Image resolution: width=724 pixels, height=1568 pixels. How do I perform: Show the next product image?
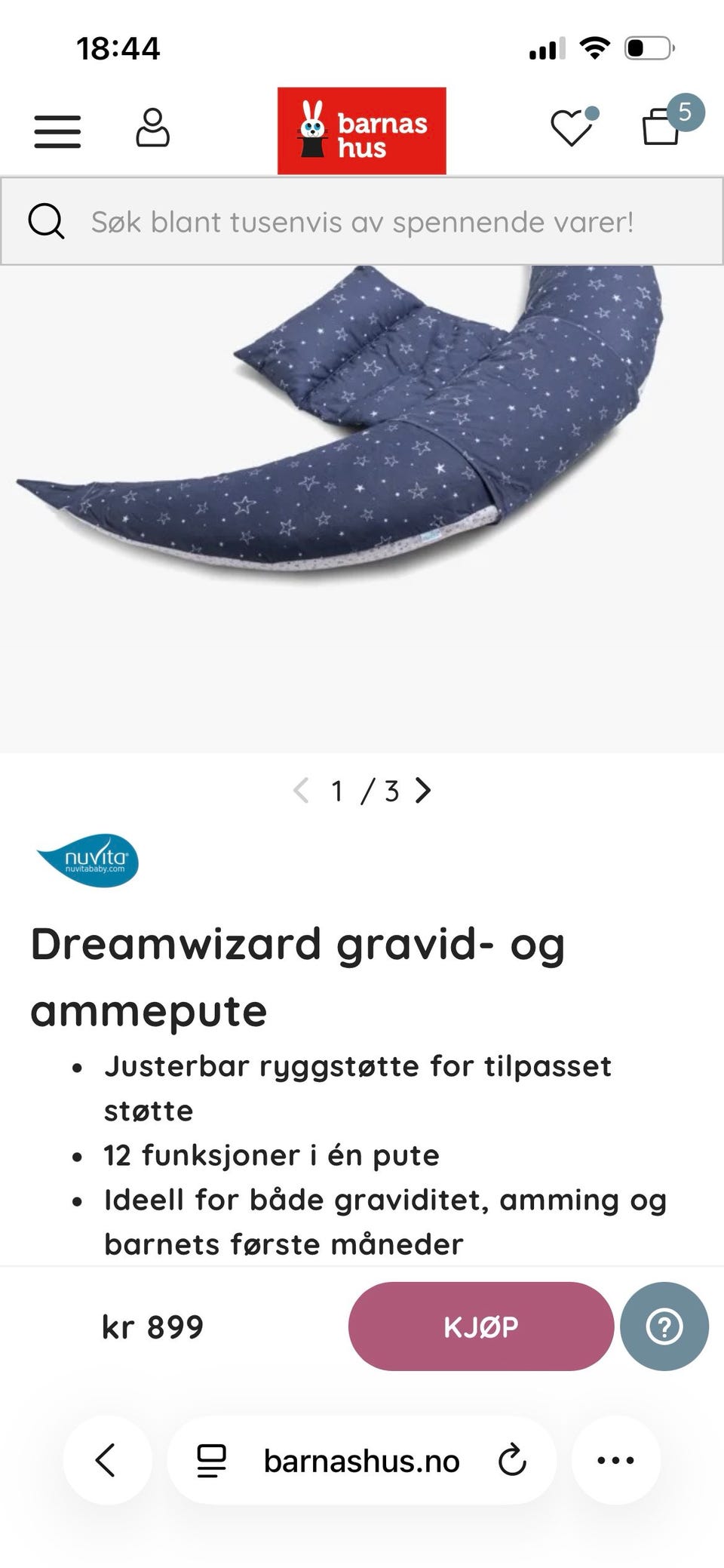pyautogui.click(x=424, y=791)
